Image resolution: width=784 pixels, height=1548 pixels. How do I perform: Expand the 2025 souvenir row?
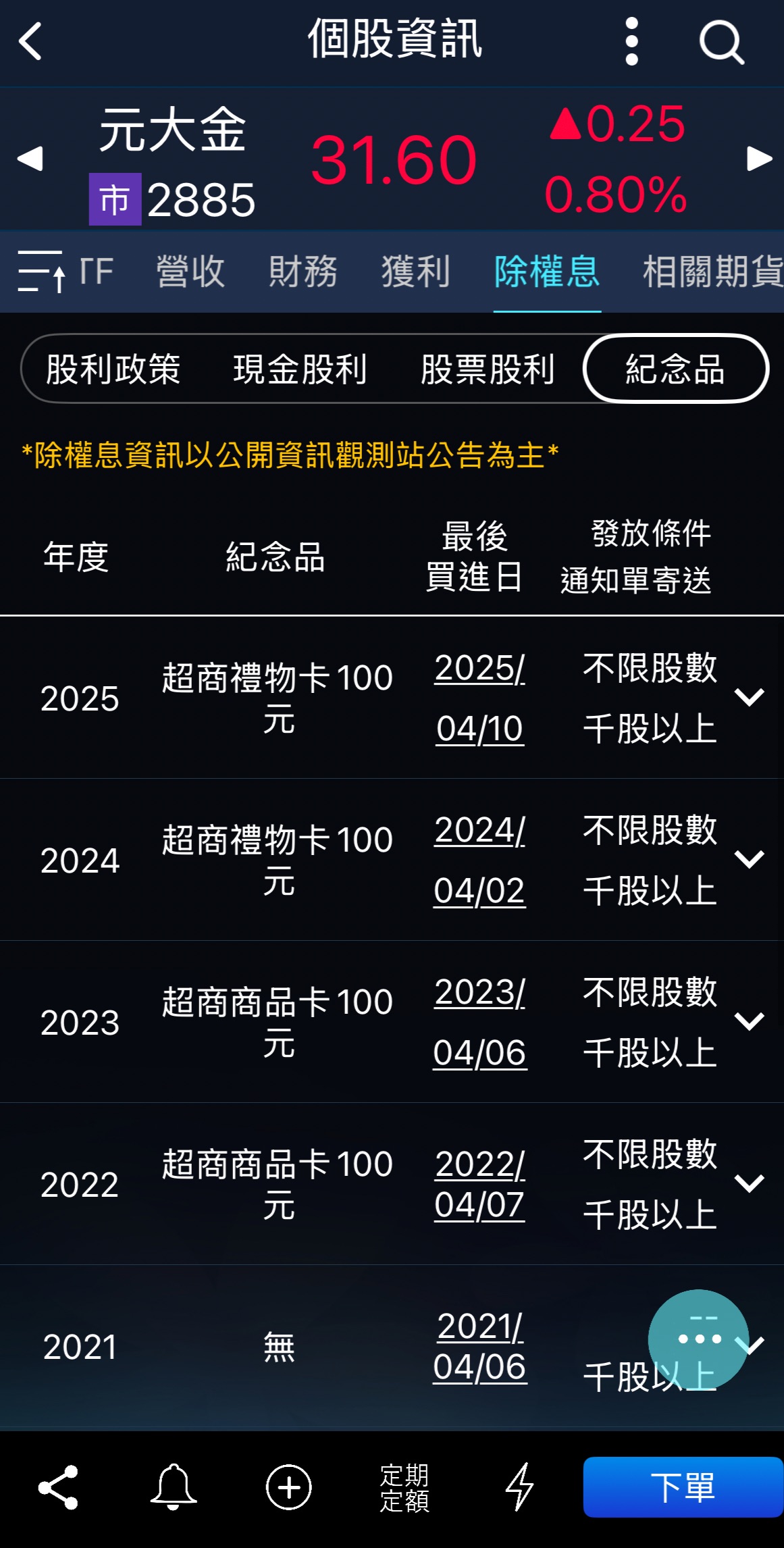coord(749,697)
